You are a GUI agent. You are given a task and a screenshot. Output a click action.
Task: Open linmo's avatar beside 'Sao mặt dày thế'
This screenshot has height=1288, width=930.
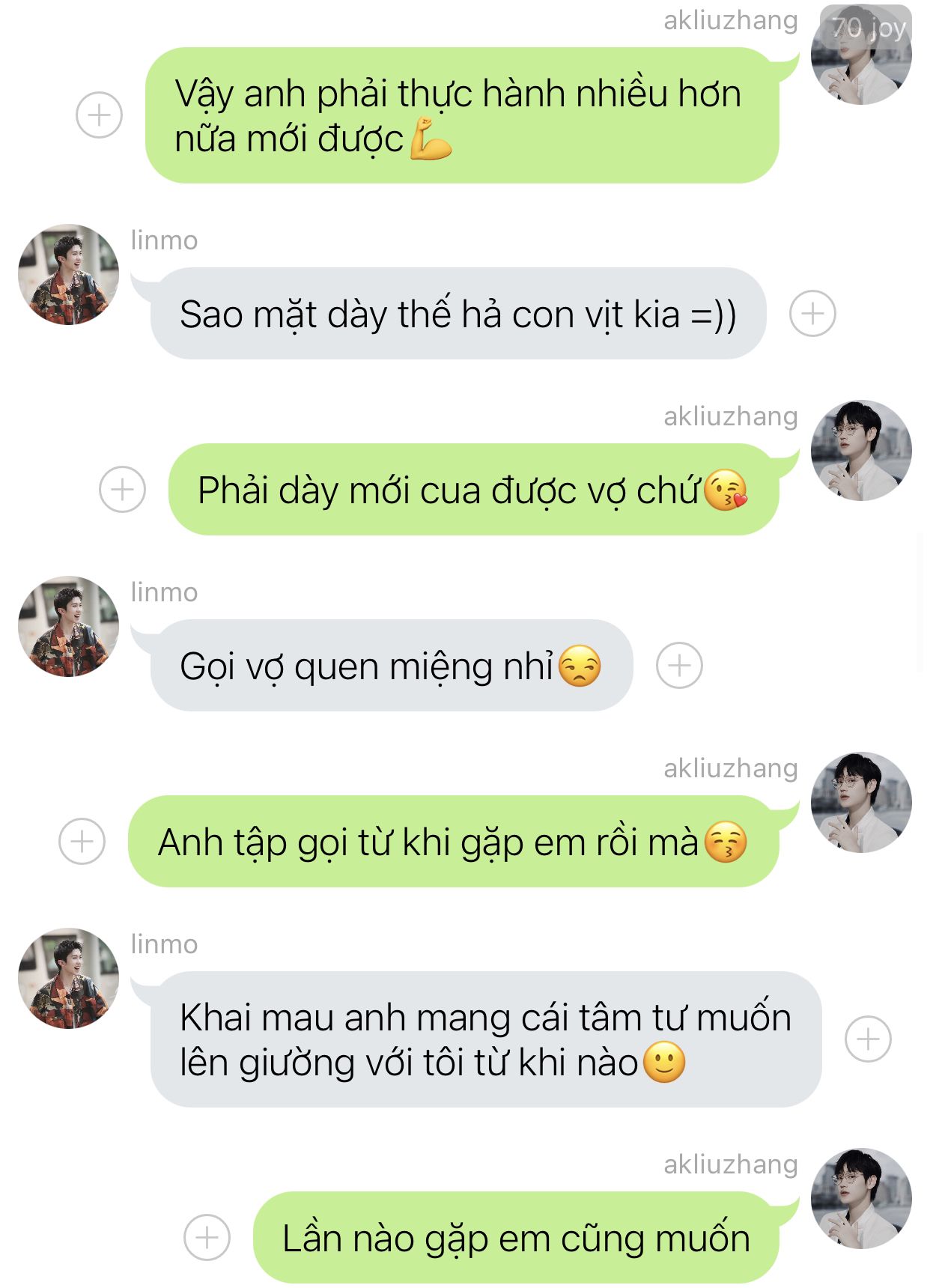tap(68, 274)
